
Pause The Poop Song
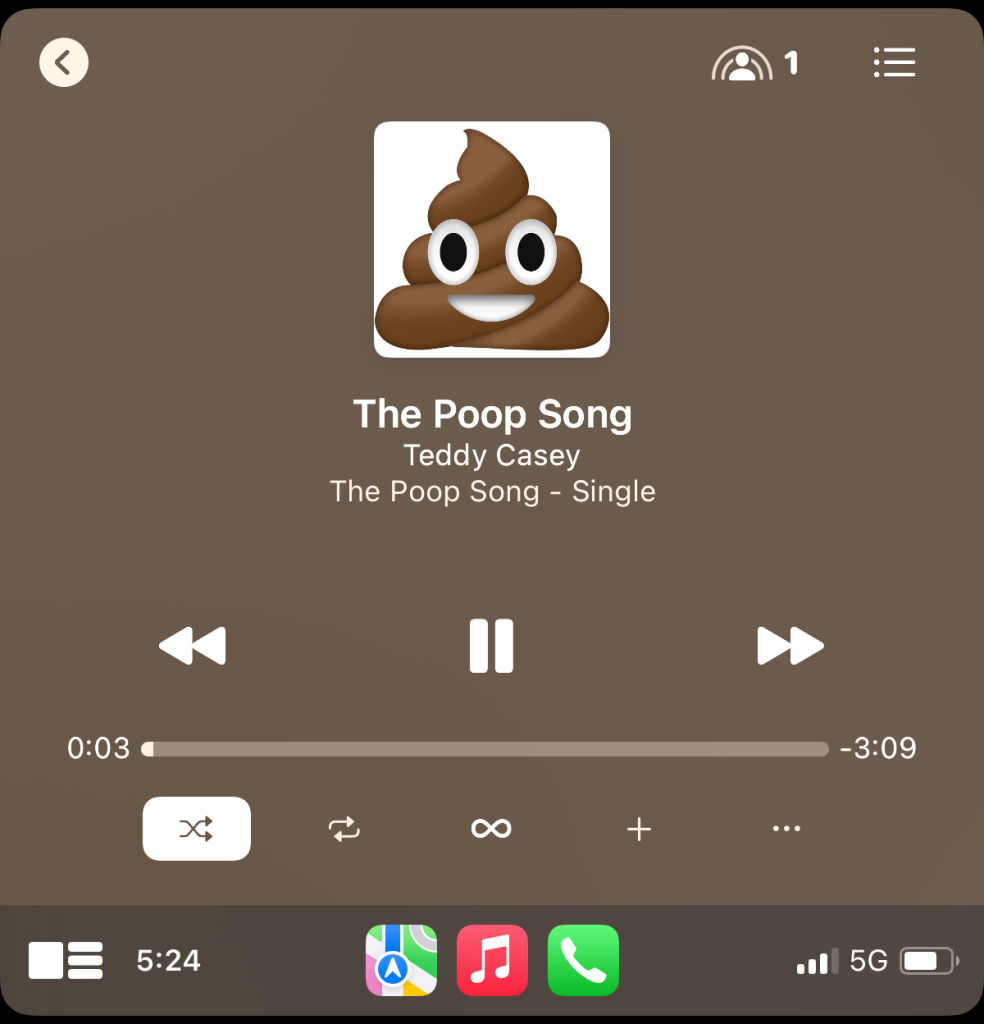491,645
